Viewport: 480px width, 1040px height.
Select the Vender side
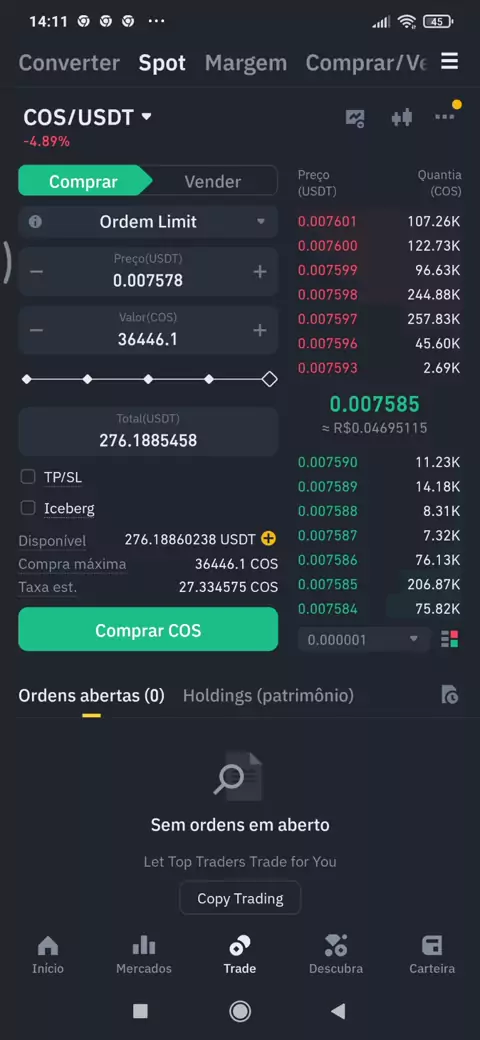[213, 181]
